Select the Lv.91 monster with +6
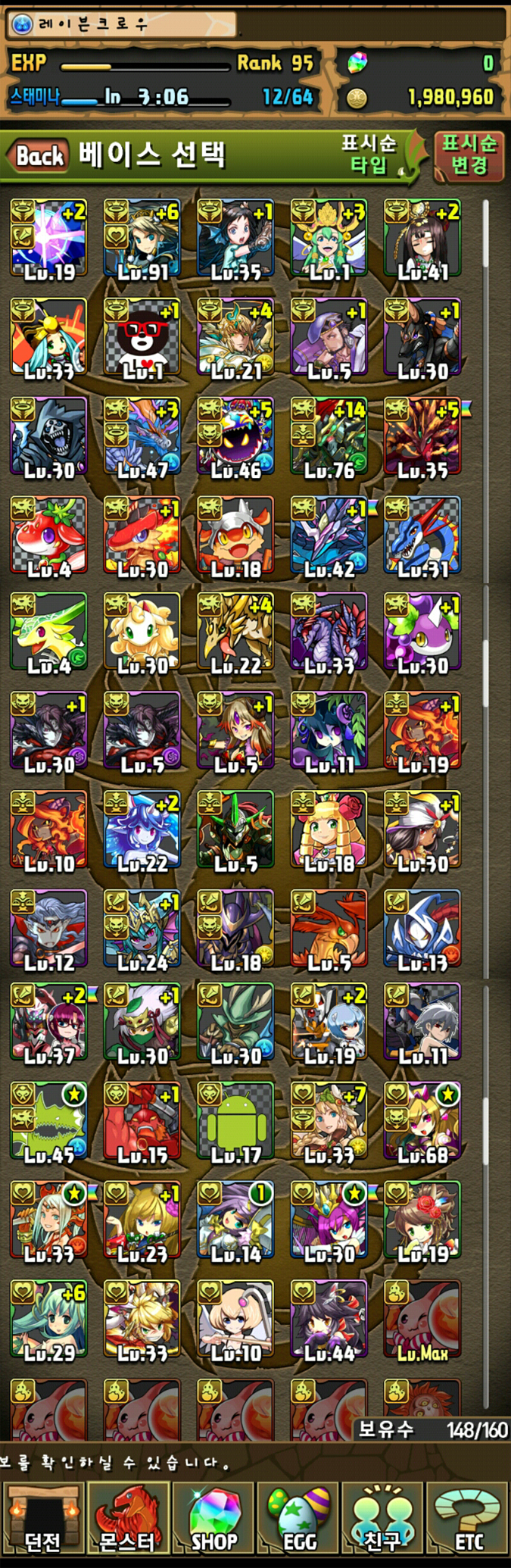Image resolution: width=511 pixels, height=1568 pixels. 142,239
